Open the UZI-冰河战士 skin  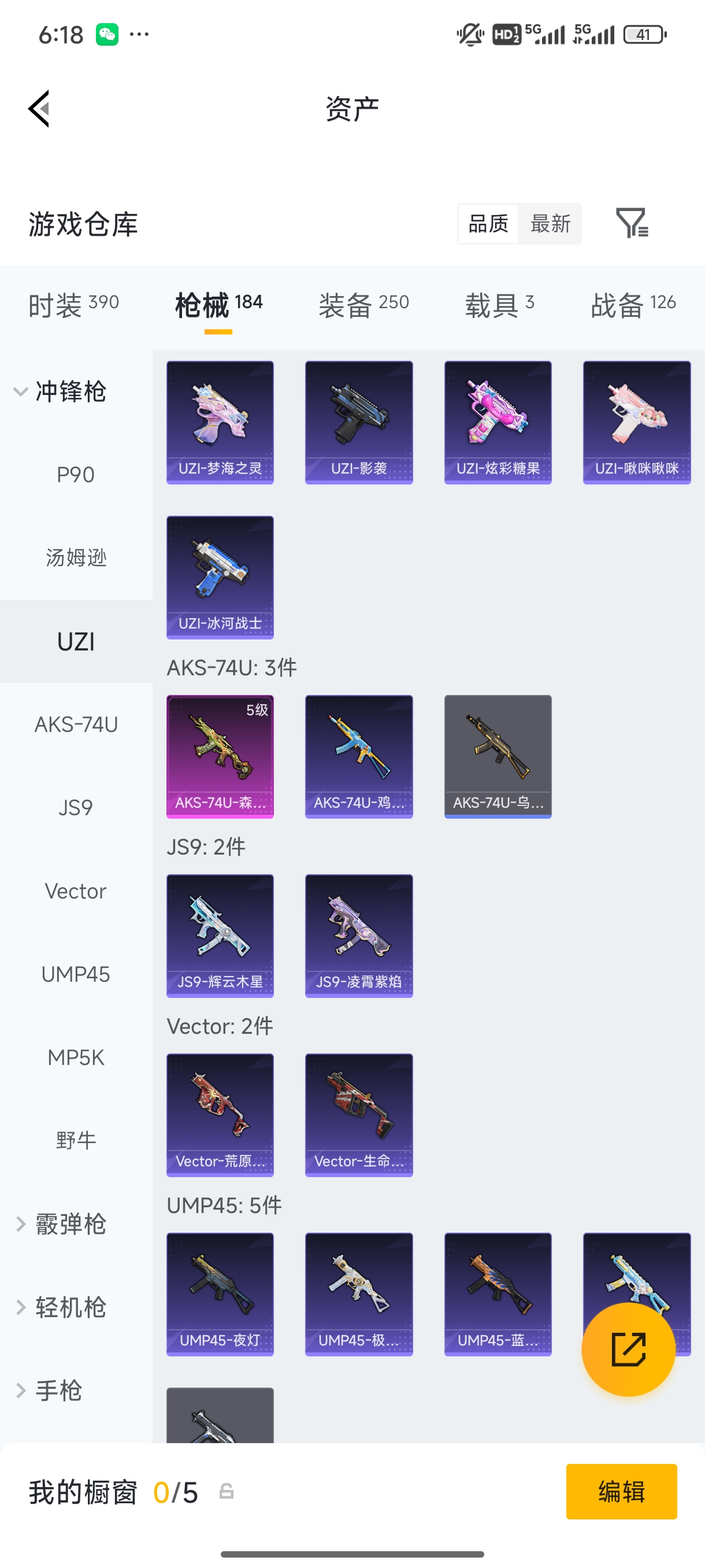click(220, 578)
